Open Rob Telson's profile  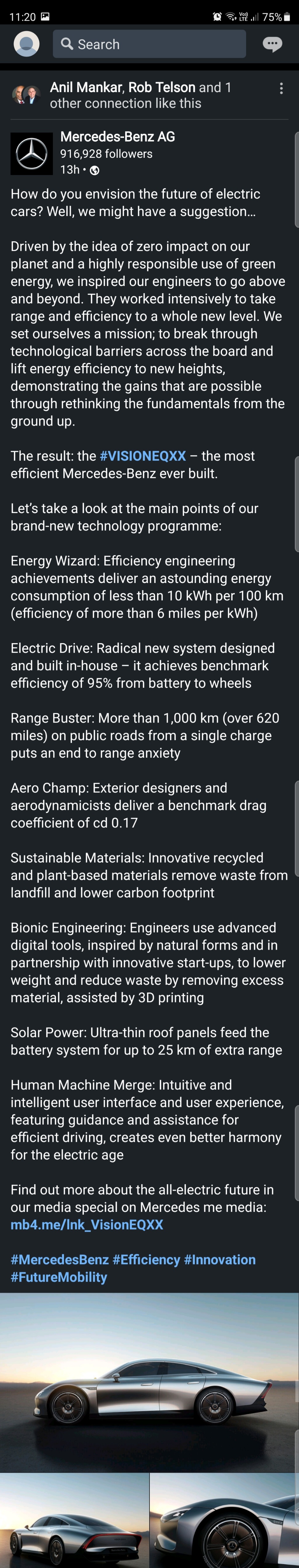[162, 88]
